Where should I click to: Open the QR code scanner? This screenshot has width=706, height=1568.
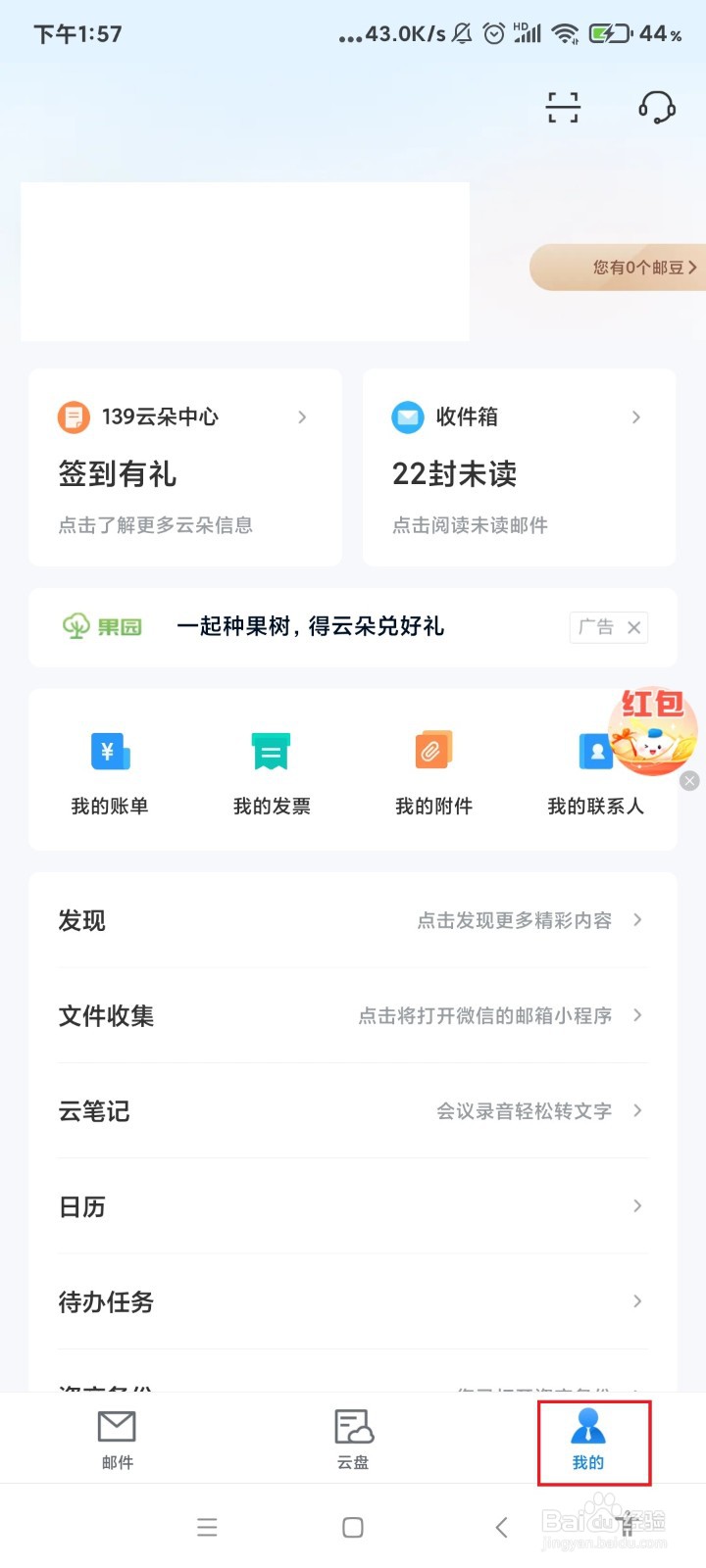(562, 108)
